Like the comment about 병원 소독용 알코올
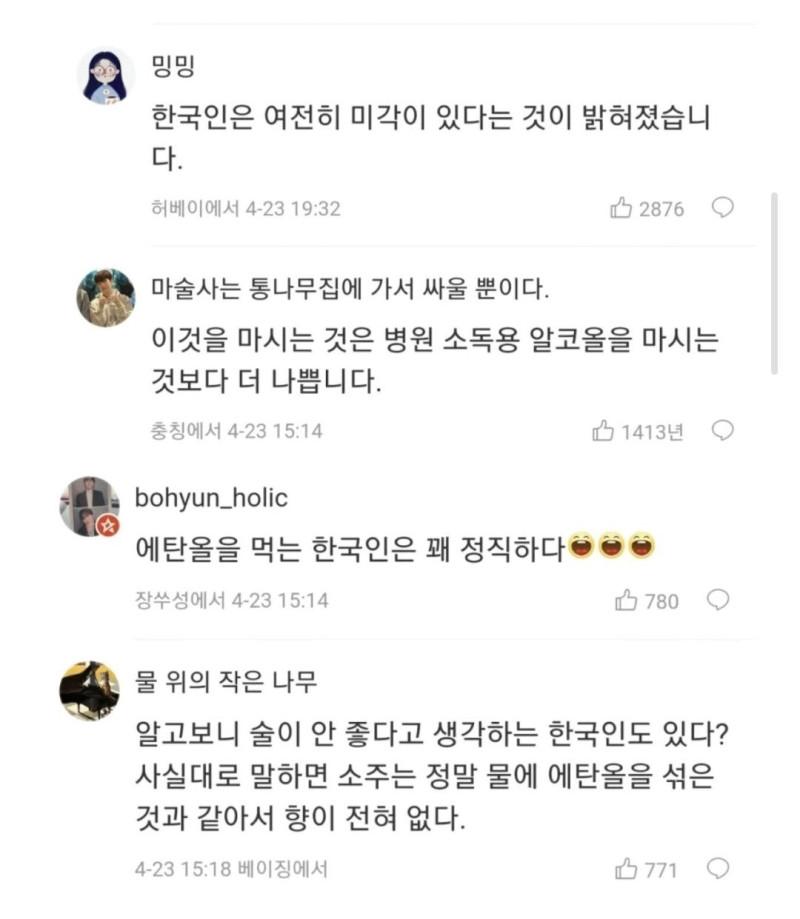 (604, 431)
